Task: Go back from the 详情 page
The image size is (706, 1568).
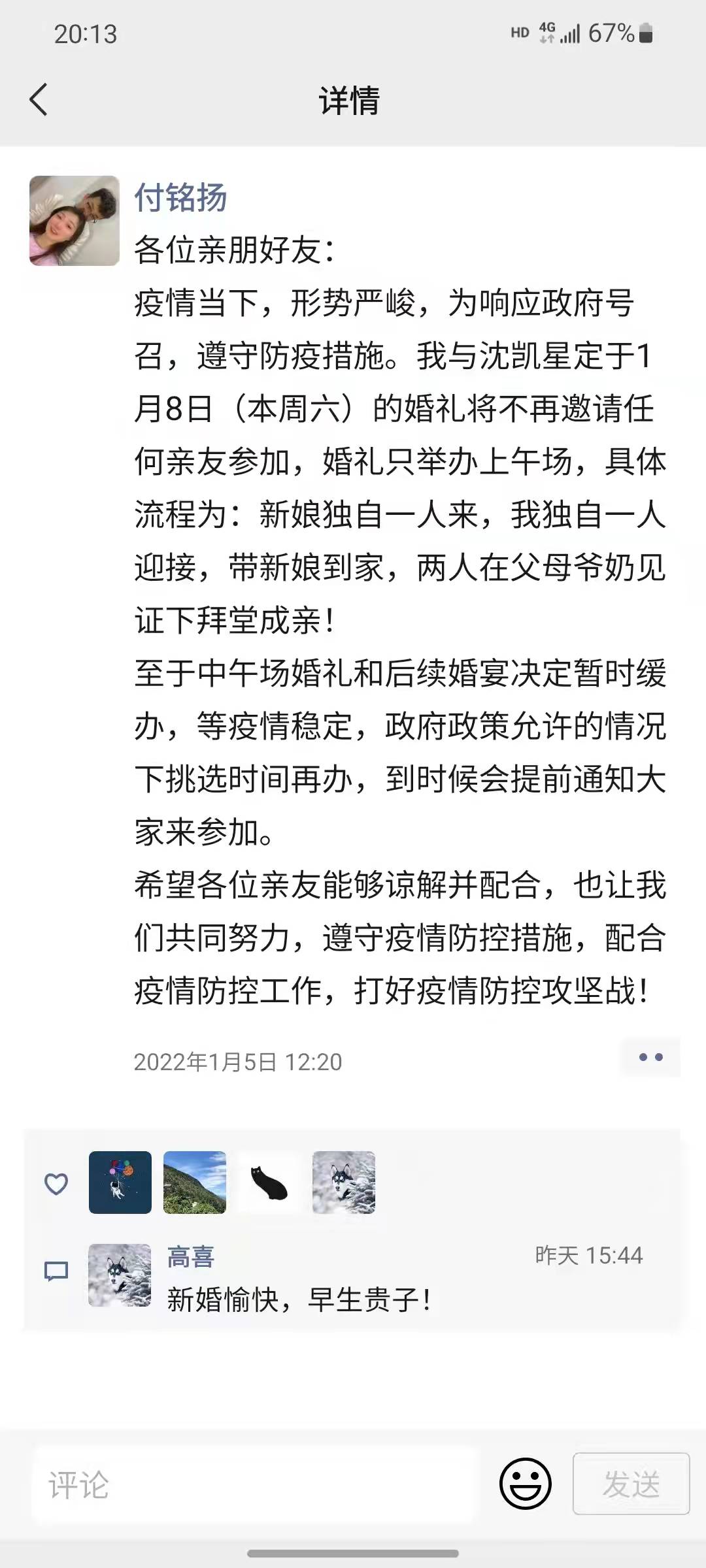Action: click(x=39, y=100)
